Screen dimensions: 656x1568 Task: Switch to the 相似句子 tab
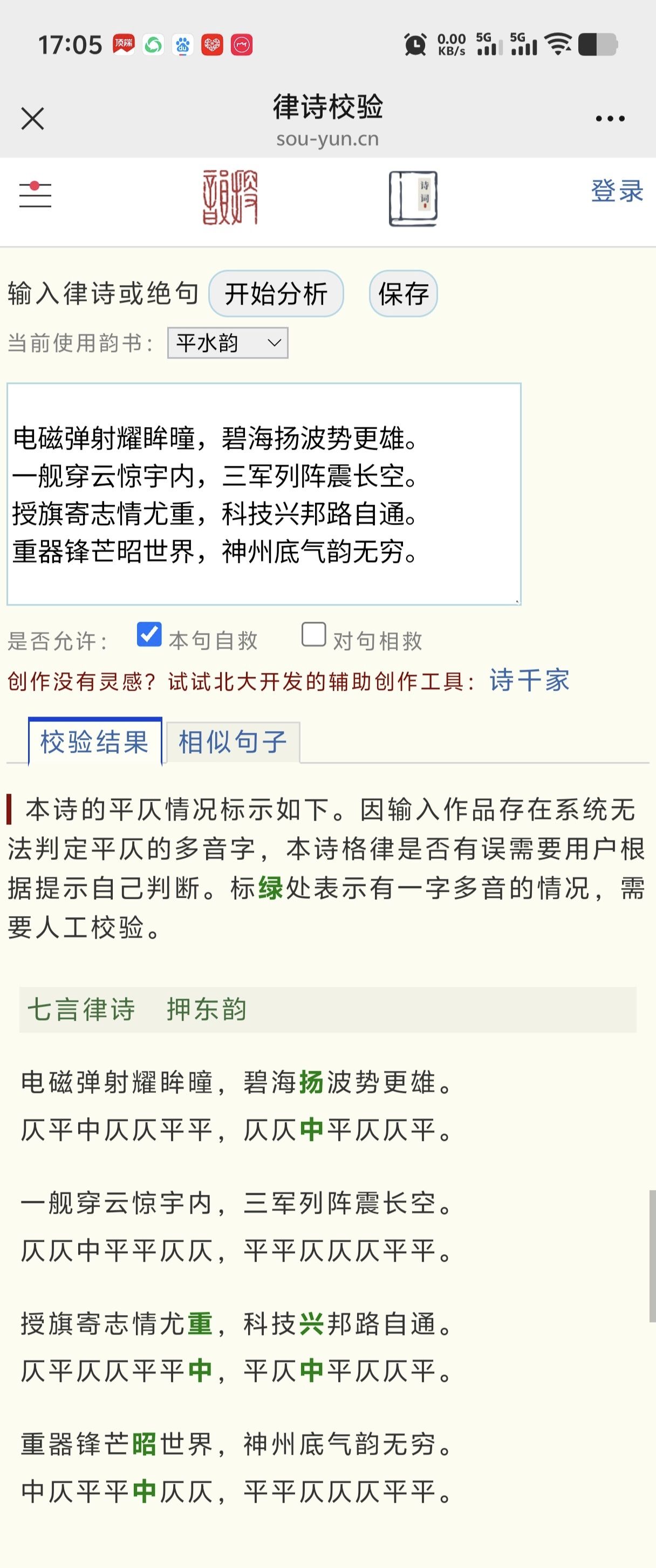(x=233, y=742)
